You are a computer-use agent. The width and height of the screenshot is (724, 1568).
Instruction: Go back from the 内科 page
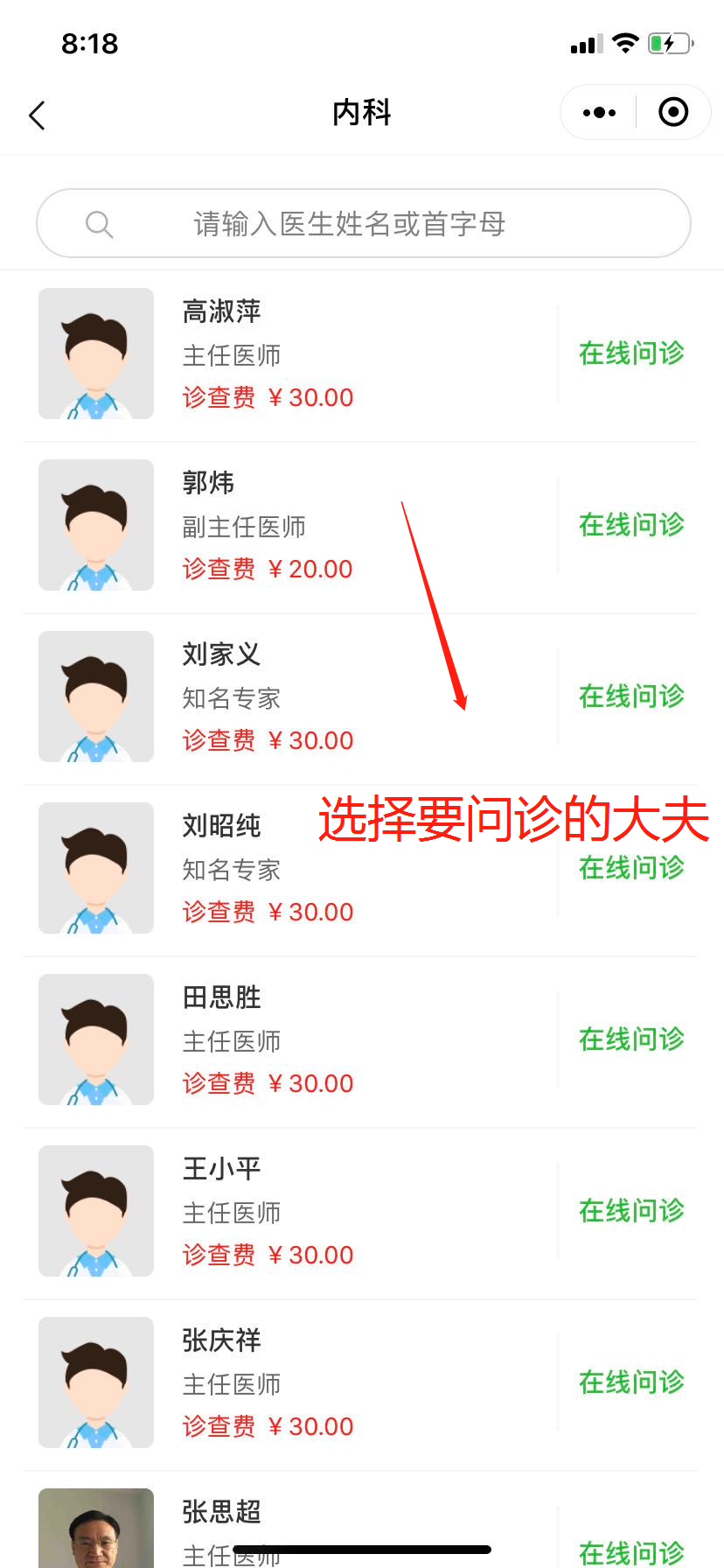pos(37,115)
